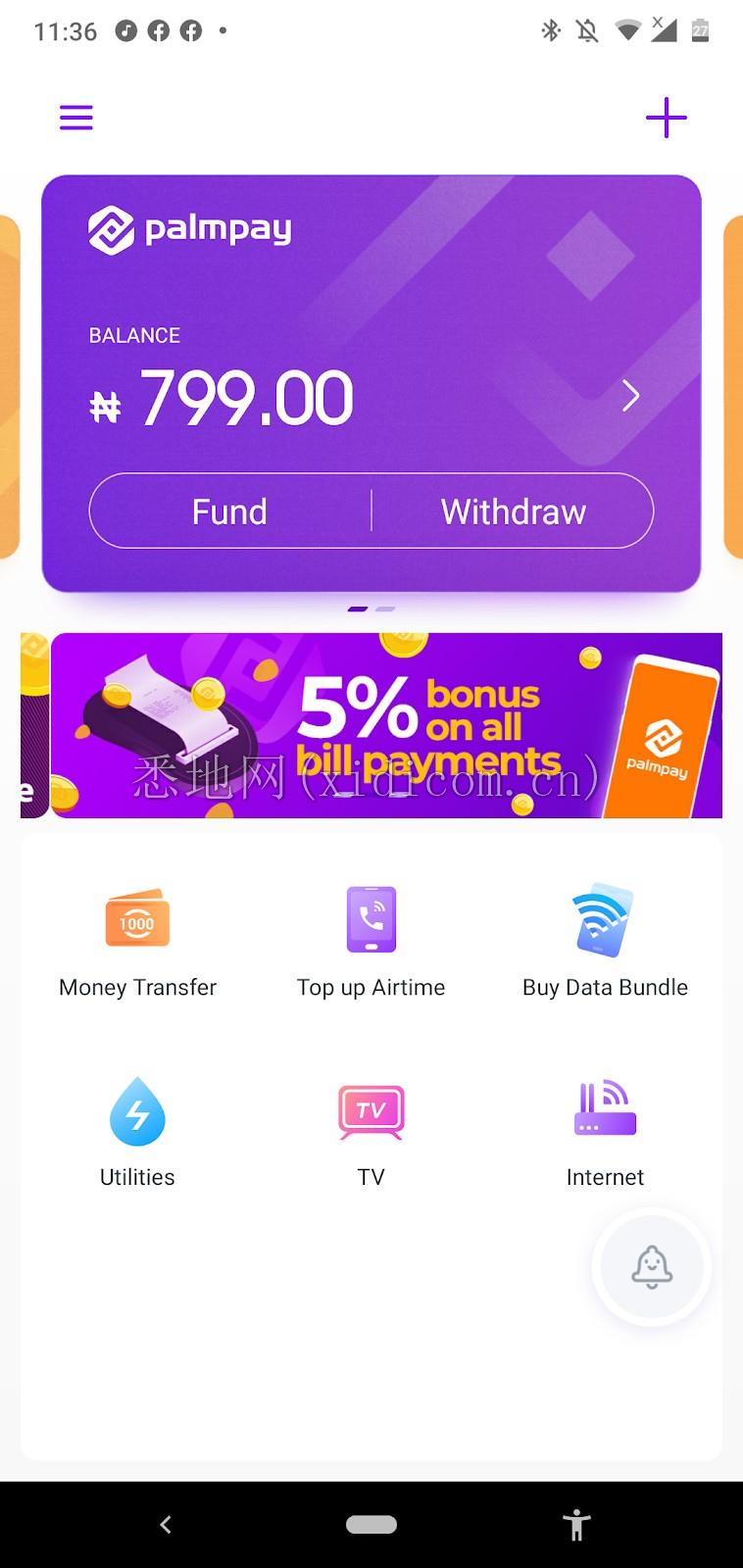743x1568 pixels.
Task: Open TV subscription payments
Action: [x=371, y=1133]
